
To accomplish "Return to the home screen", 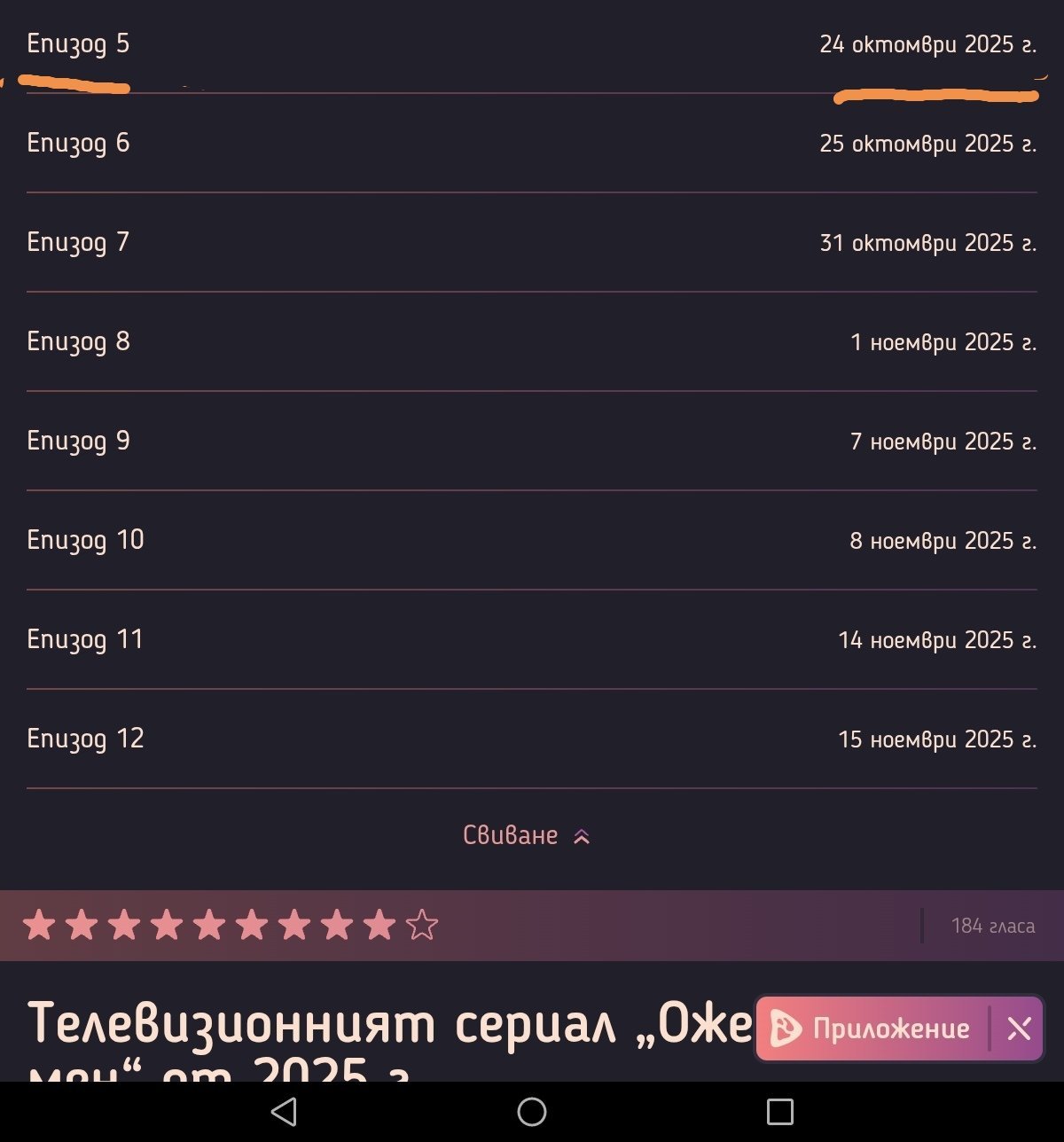I will (532, 1112).
